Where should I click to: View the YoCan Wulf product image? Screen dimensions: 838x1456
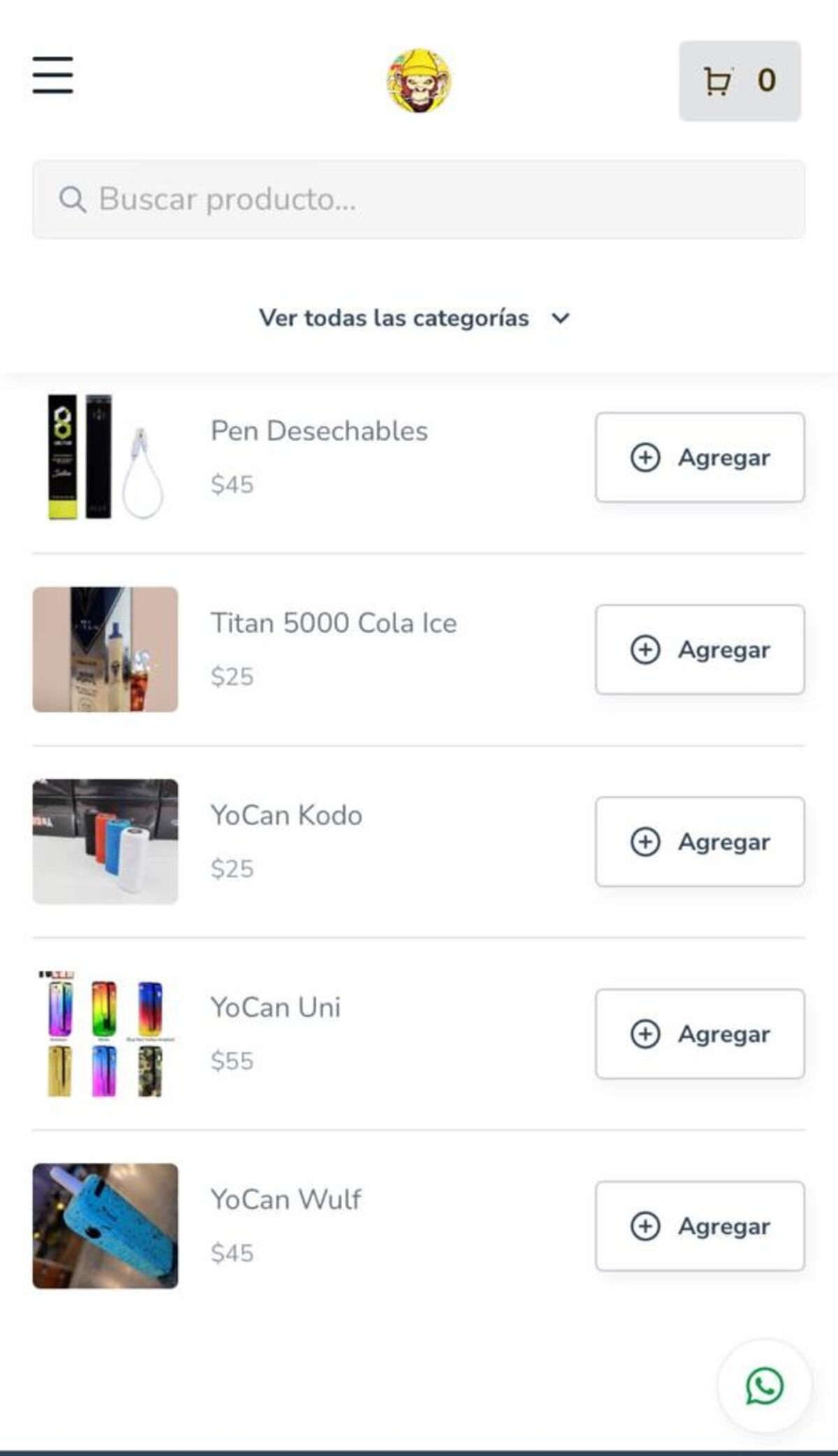[105, 1226]
